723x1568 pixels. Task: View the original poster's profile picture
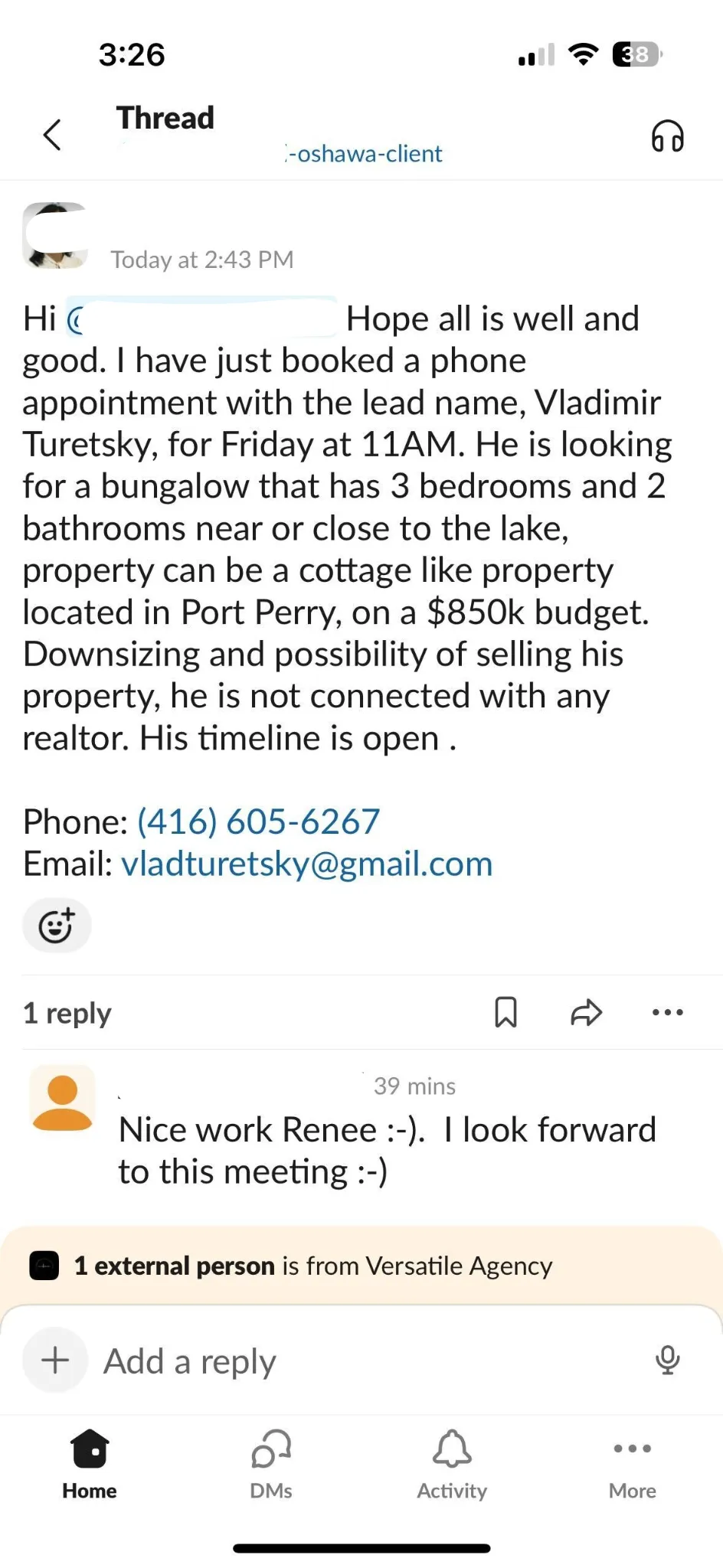tap(55, 236)
